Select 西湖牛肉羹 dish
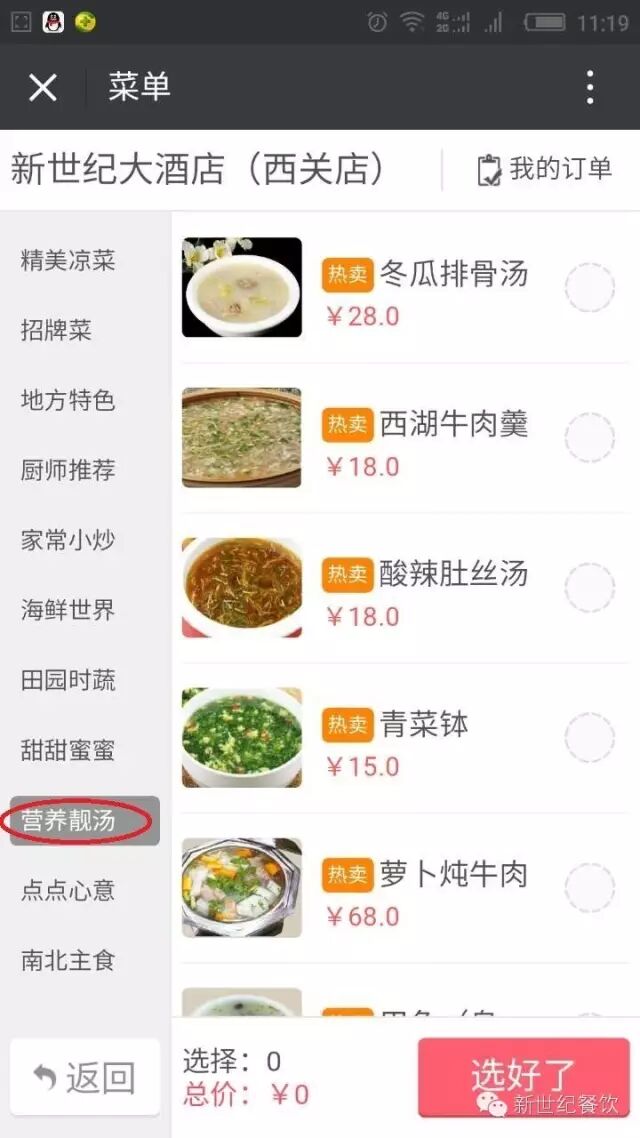Screen dimensions: 640x1138 (x=589, y=438)
